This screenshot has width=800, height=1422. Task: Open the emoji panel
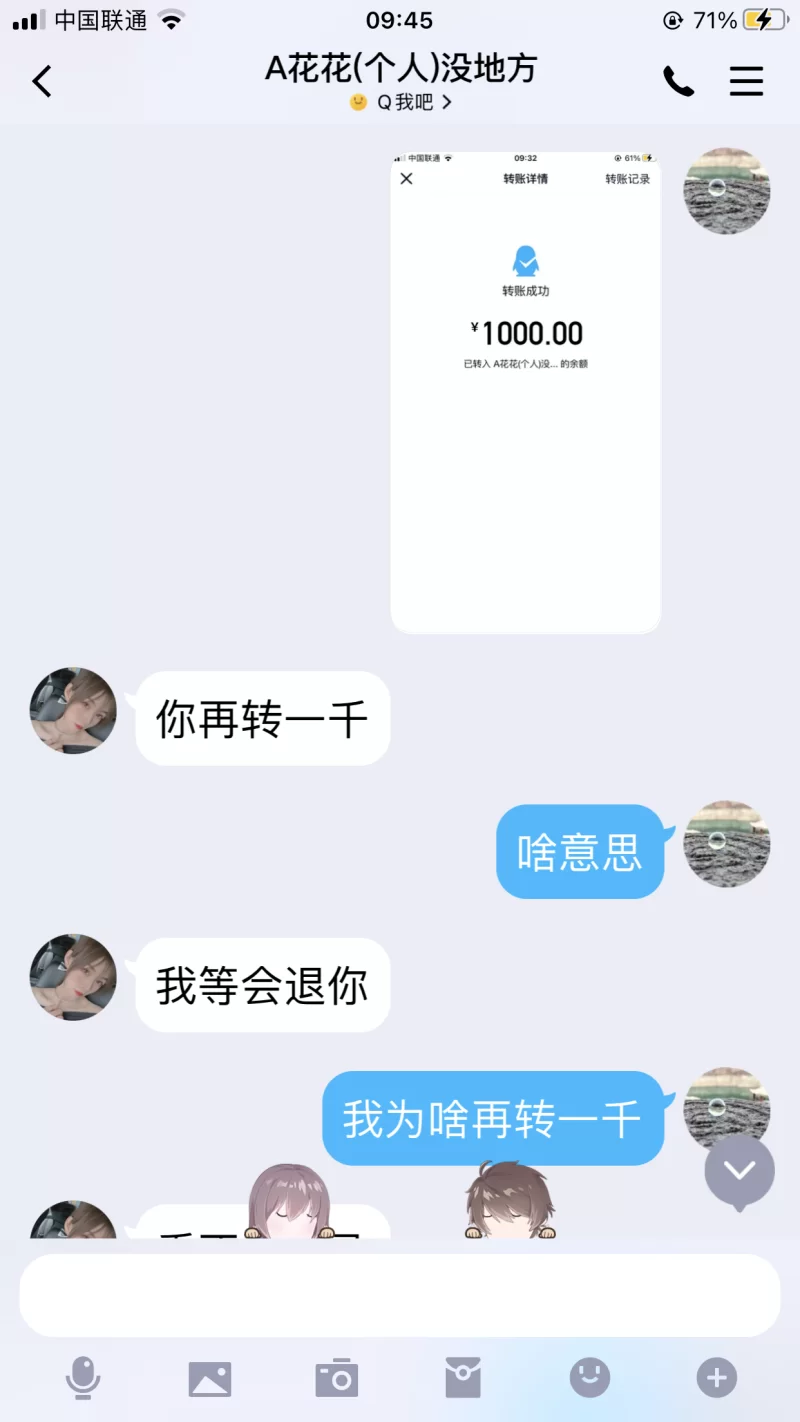pos(590,1378)
